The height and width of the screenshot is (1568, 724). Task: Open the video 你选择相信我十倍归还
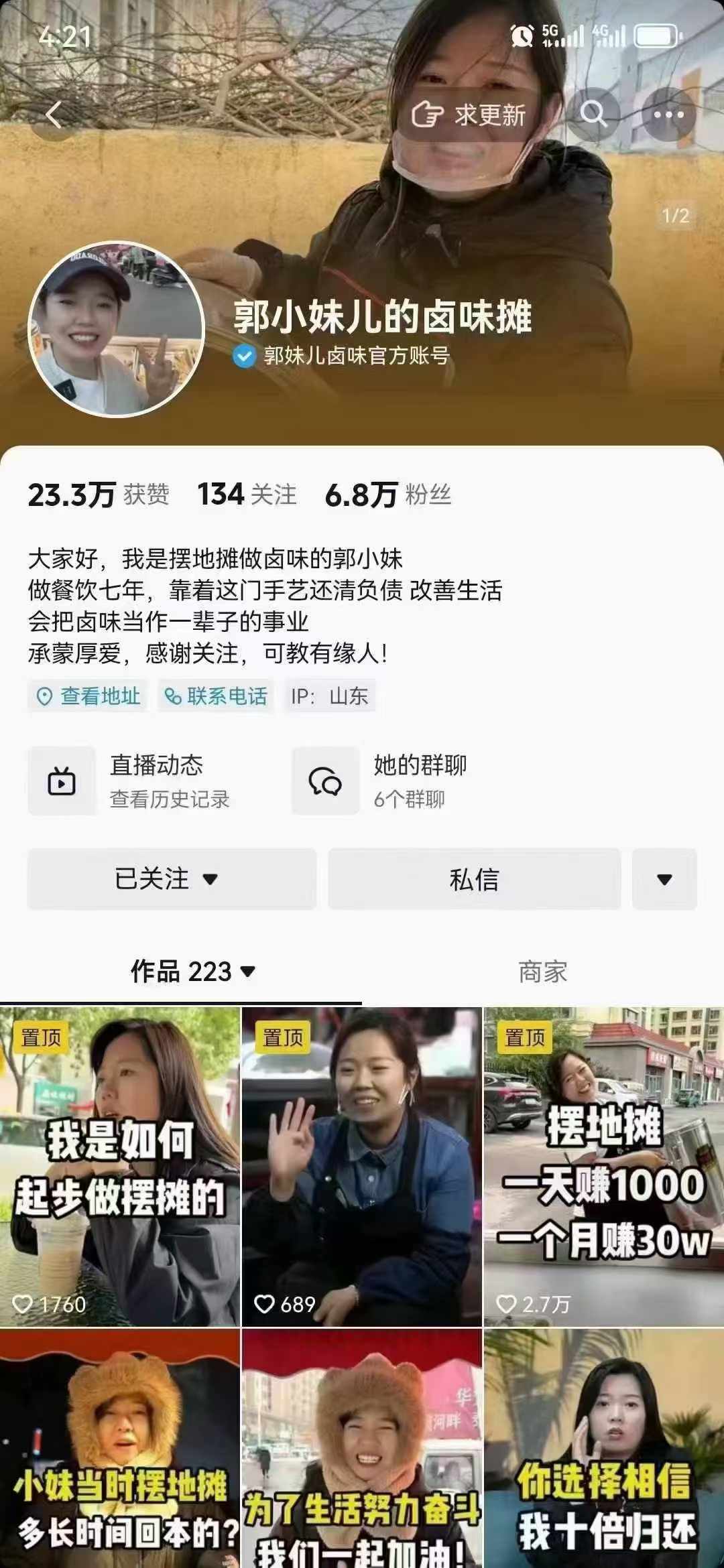[x=604, y=1447]
